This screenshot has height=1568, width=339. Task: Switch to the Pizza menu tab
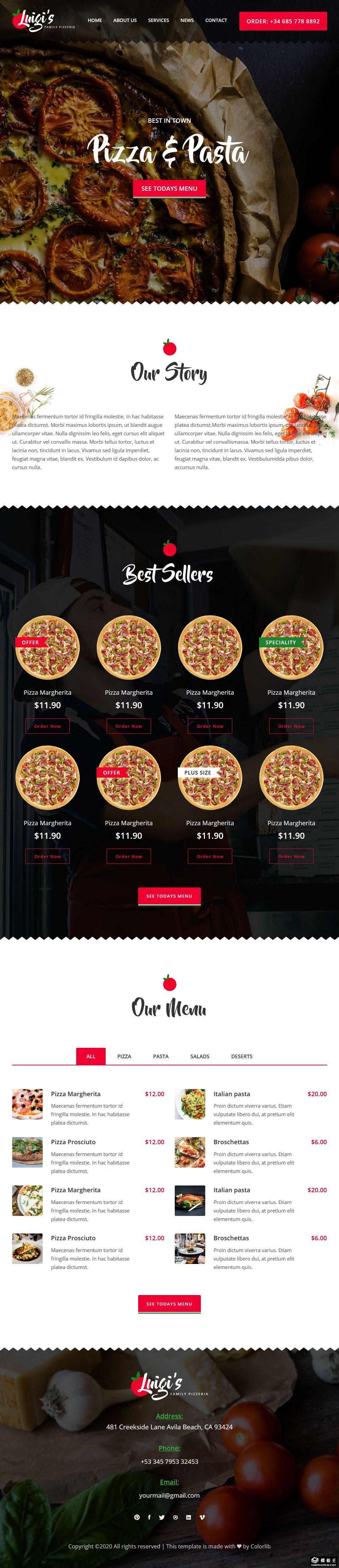(x=124, y=1056)
